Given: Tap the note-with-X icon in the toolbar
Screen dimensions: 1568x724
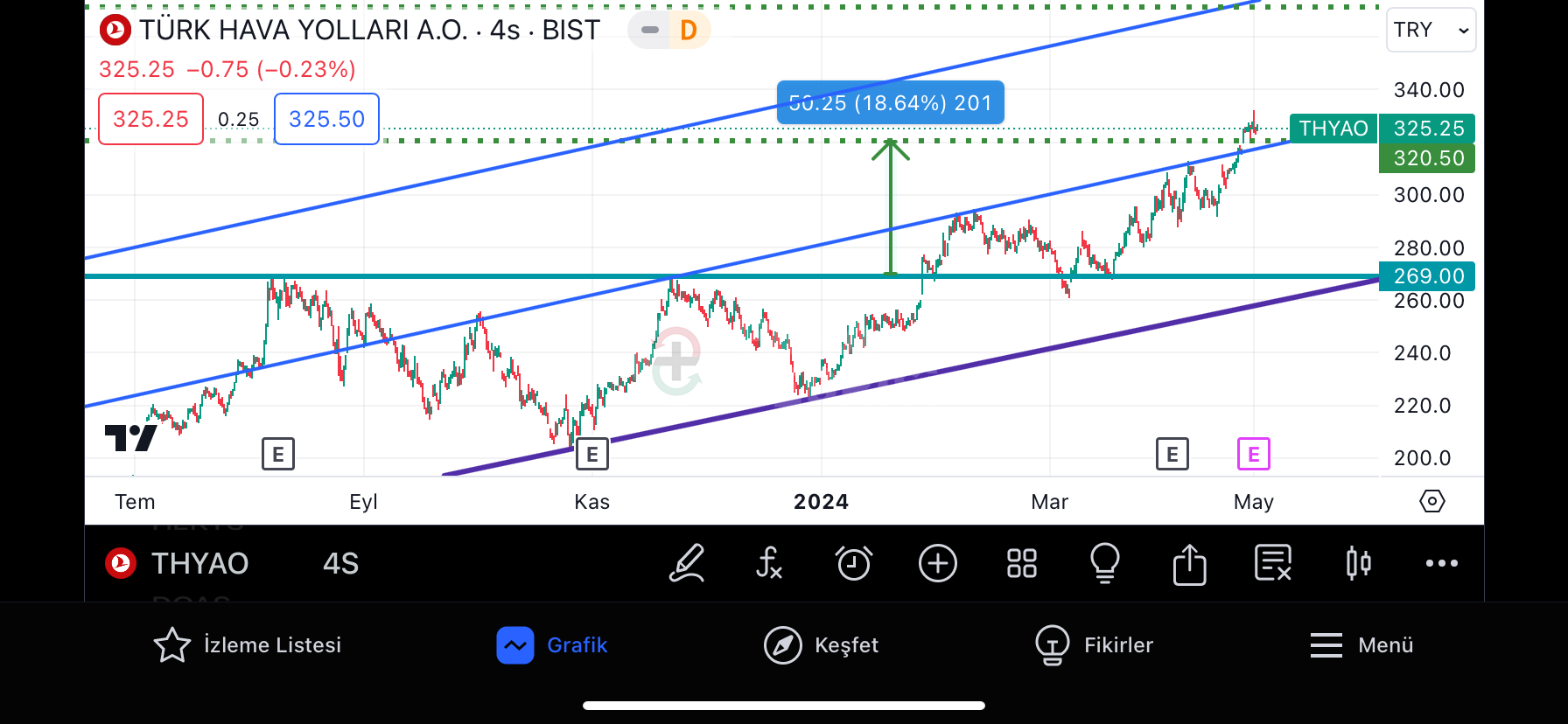Looking at the screenshot, I should [x=1272, y=564].
